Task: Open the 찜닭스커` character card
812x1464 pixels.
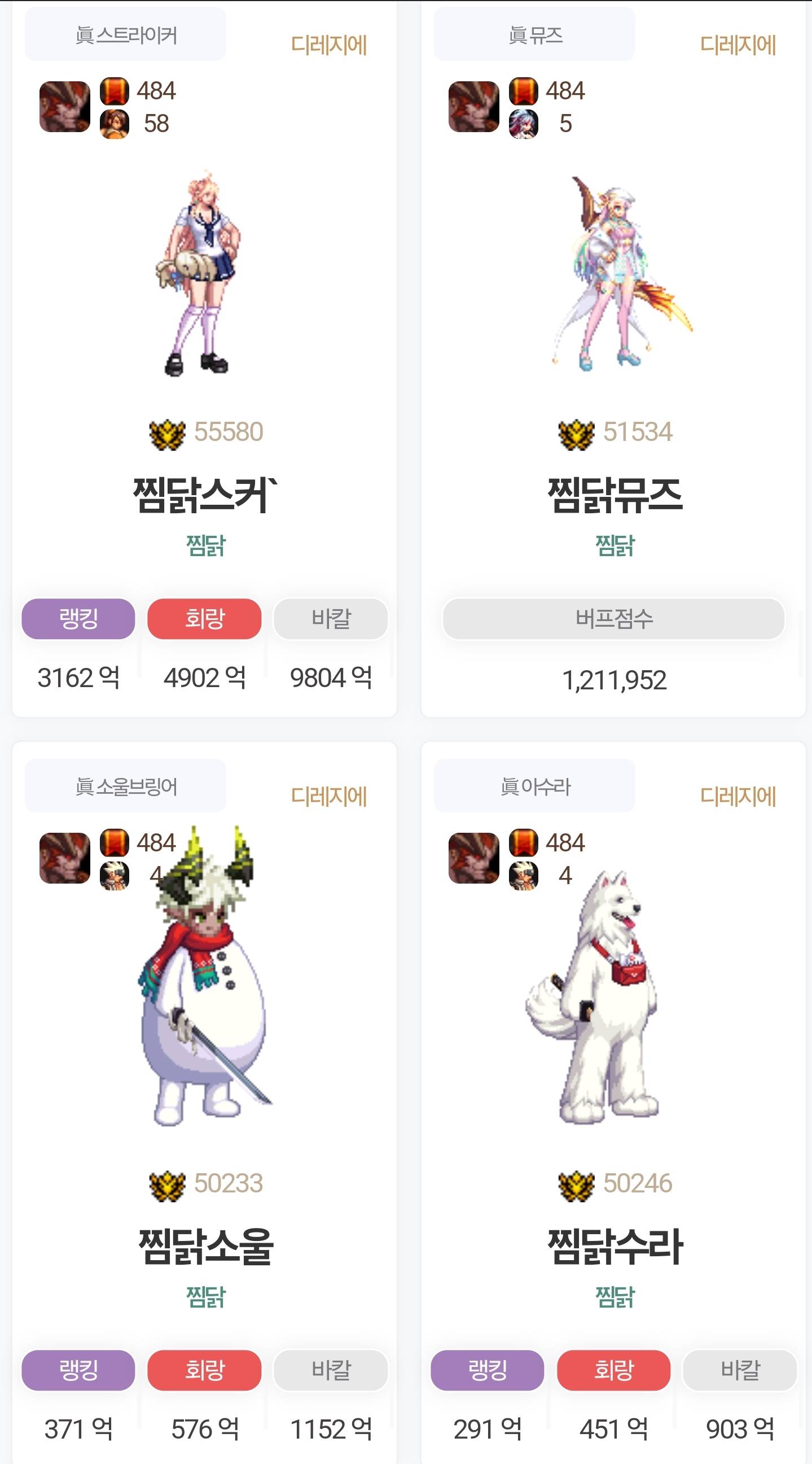Action: (x=204, y=495)
